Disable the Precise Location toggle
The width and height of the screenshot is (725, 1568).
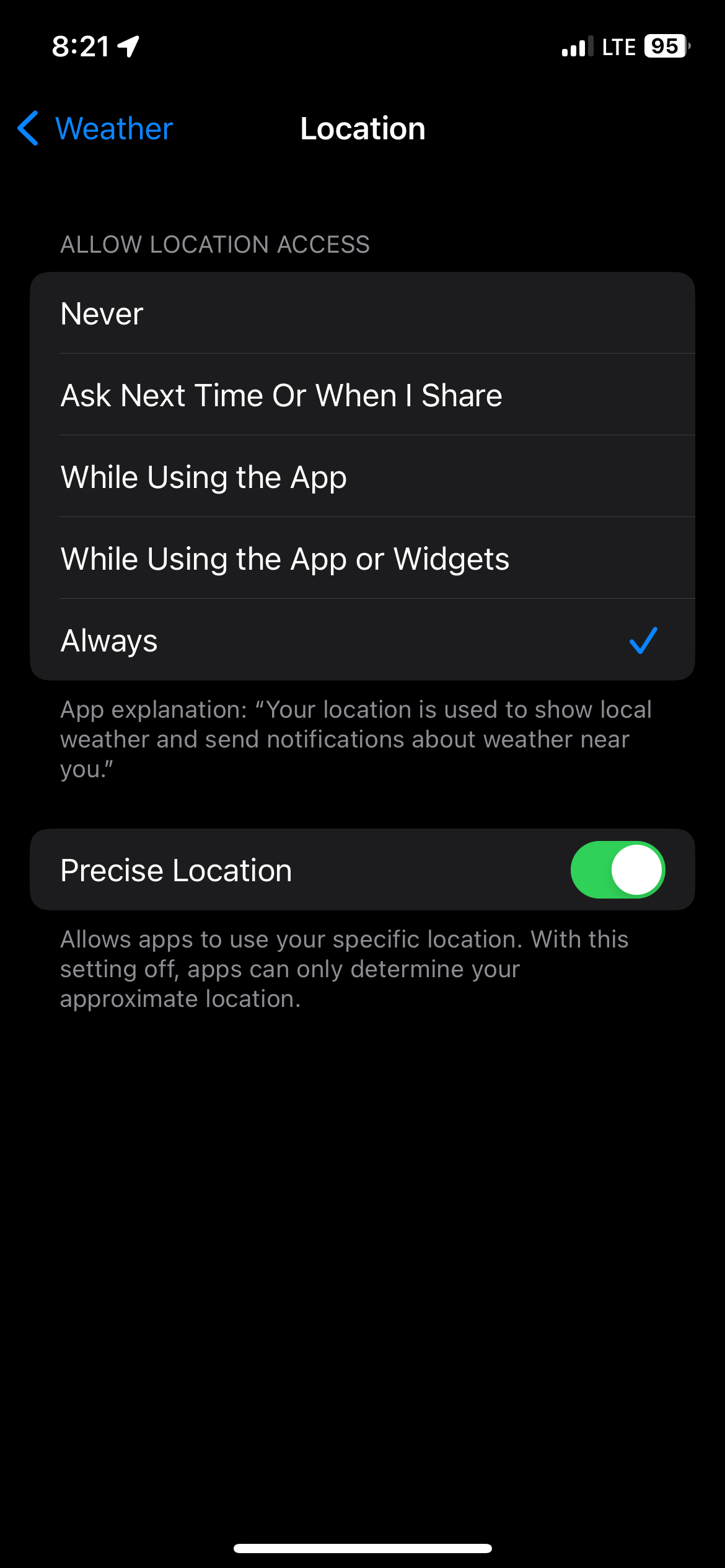click(x=617, y=869)
